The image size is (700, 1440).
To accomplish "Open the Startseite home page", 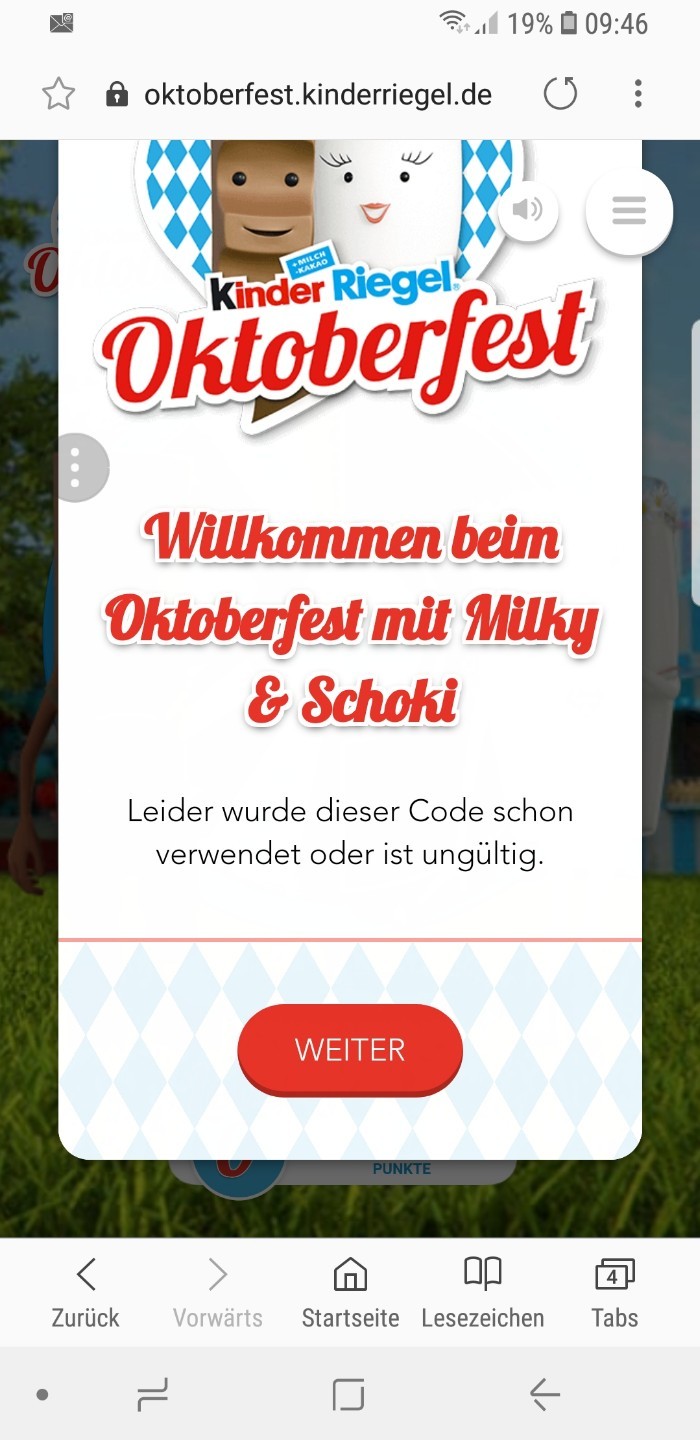I will 350,1292.
